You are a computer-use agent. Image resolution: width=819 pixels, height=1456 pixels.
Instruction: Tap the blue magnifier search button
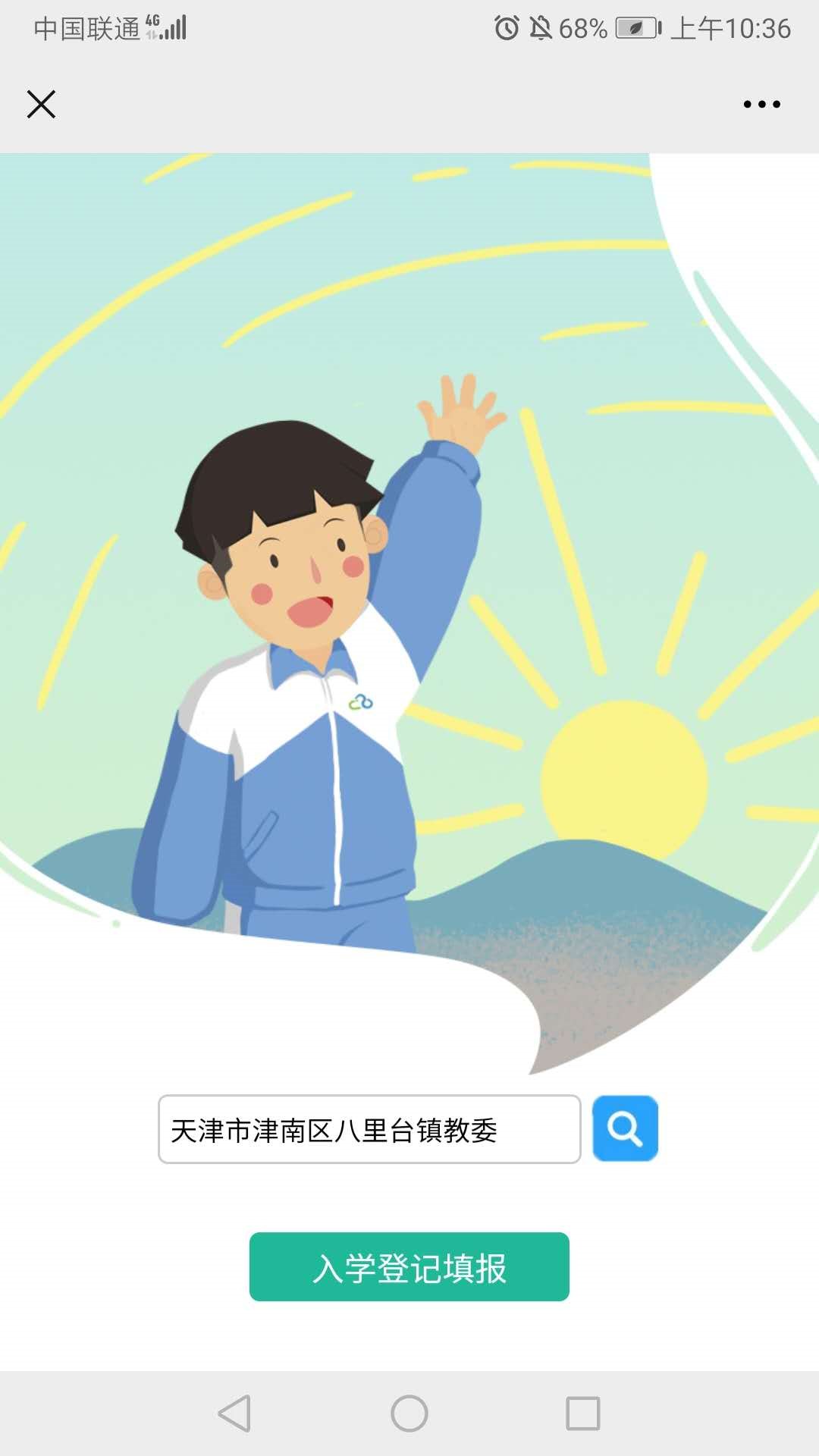[625, 1128]
